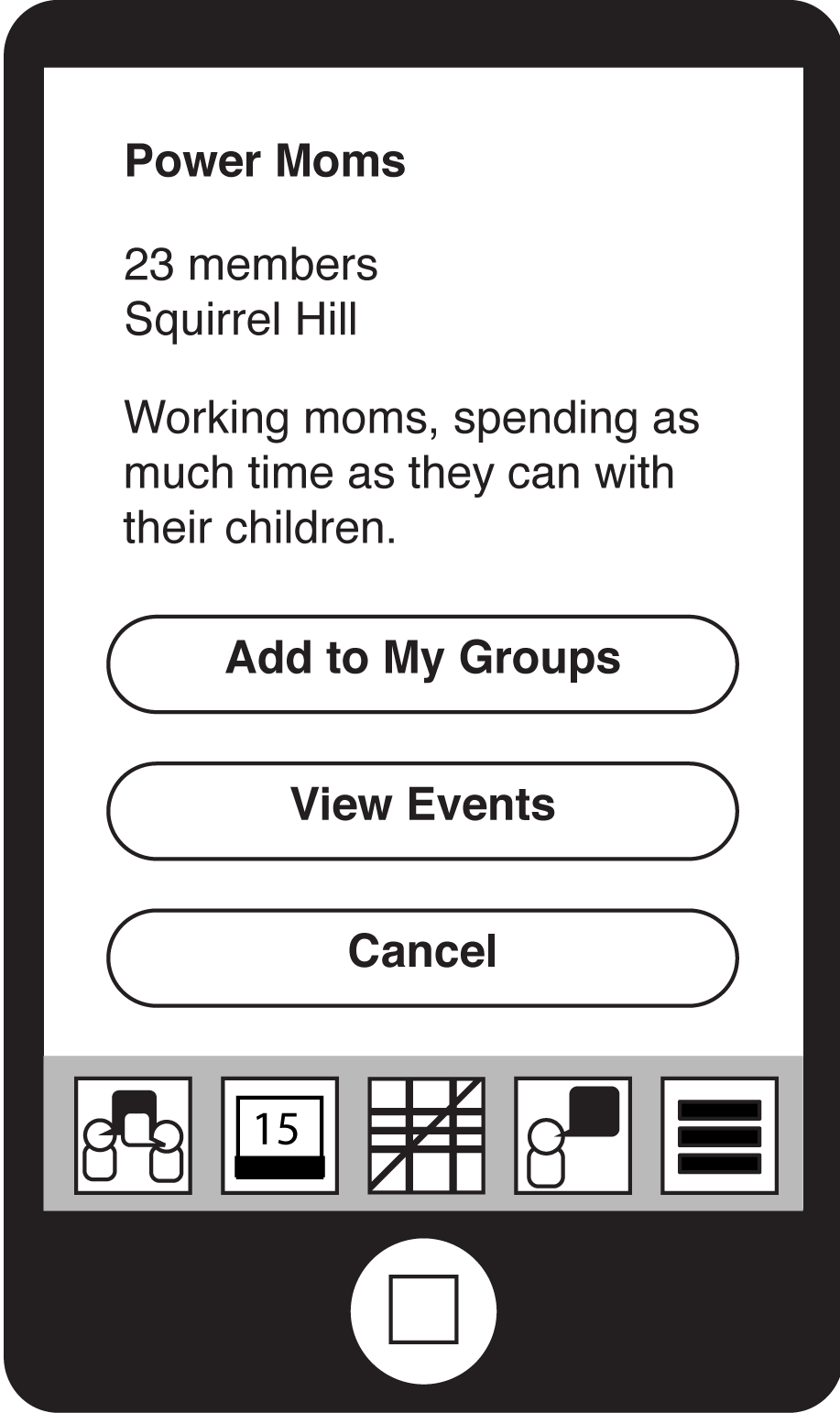View events for Power Moms

422,810
